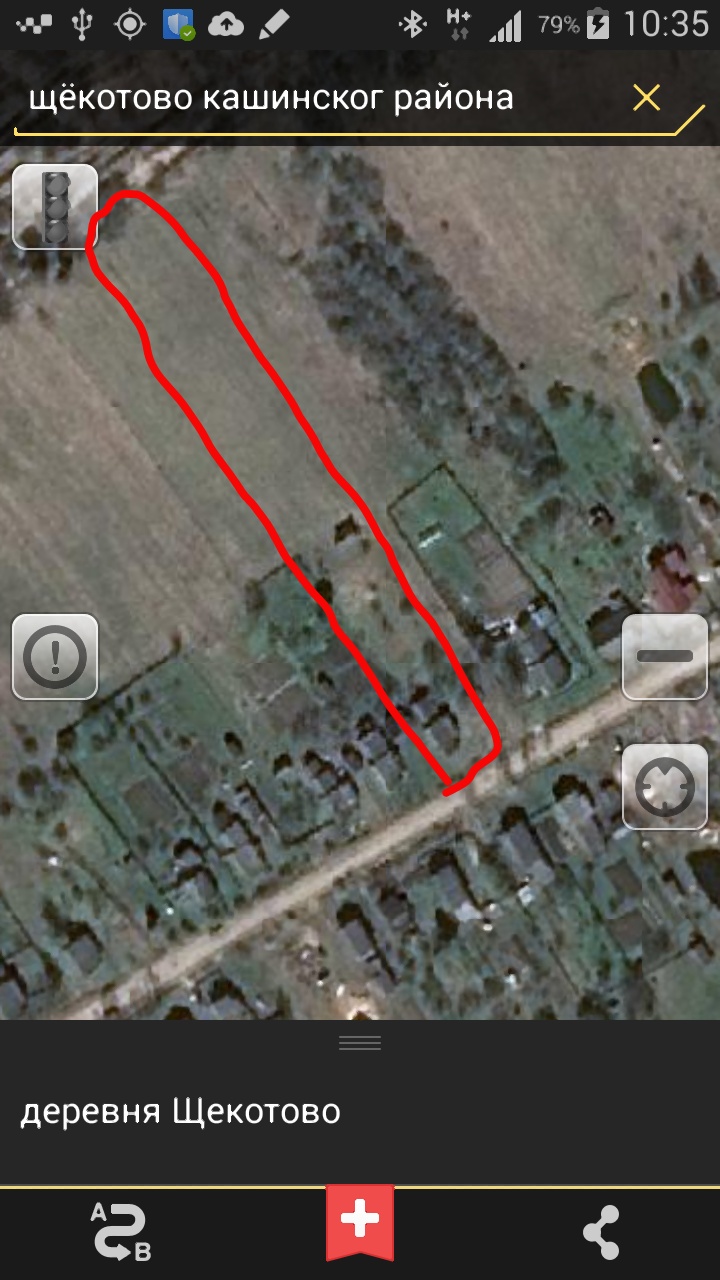
Task: Expand the деревня Щекотово card
Action: 360,1043
